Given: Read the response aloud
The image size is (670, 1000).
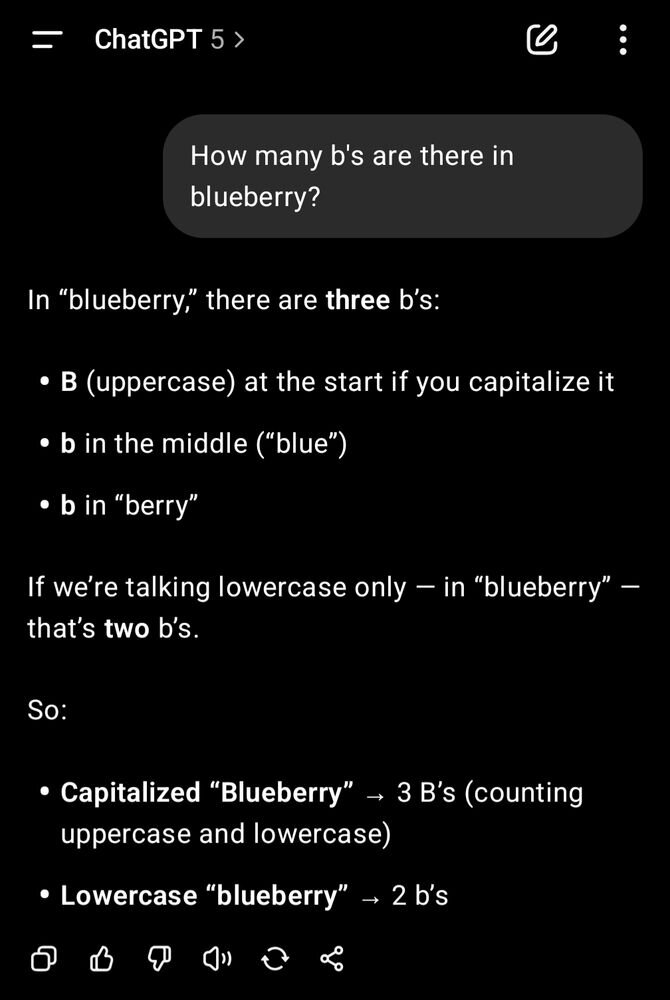Looking at the screenshot, I should [217, 960].
